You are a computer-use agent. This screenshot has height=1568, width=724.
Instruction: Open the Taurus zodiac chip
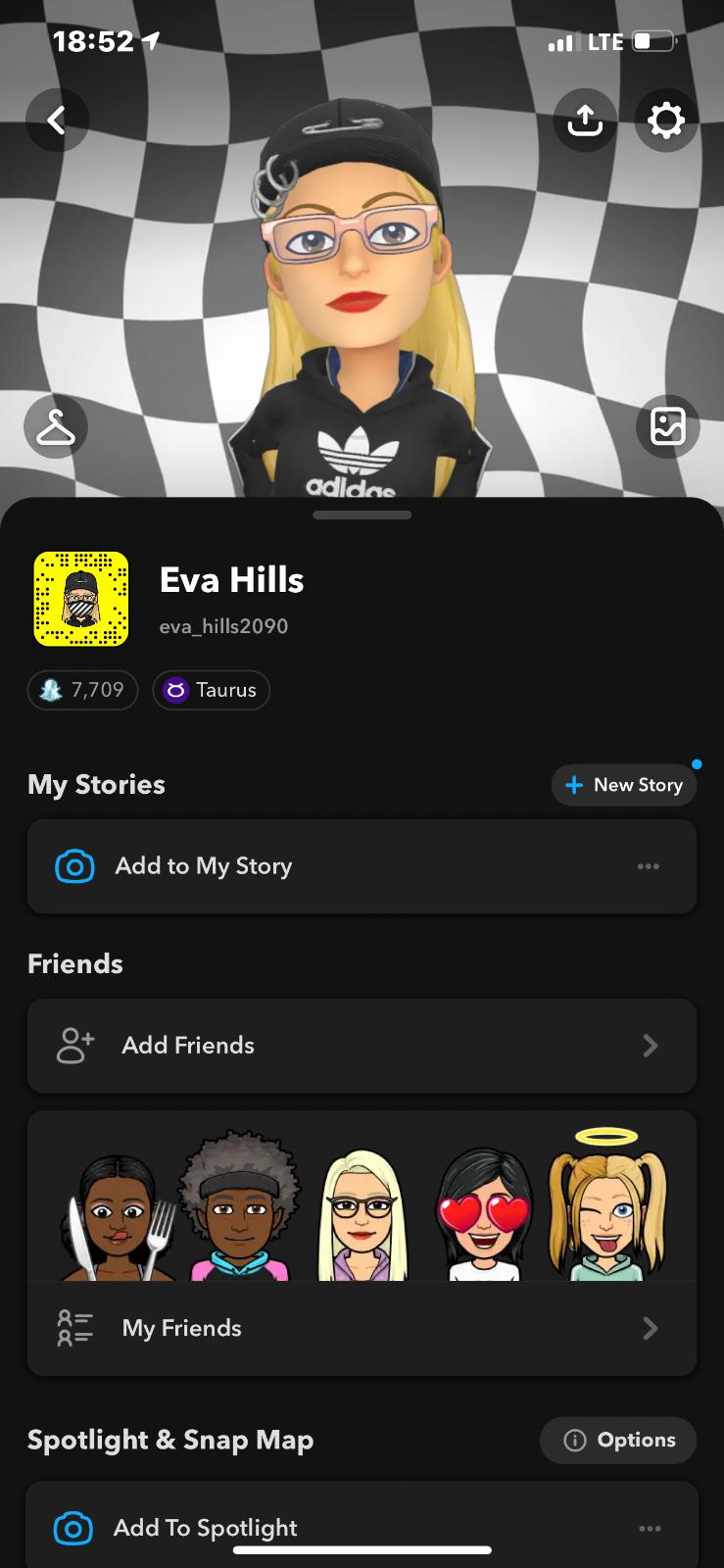tap(212, 690)
